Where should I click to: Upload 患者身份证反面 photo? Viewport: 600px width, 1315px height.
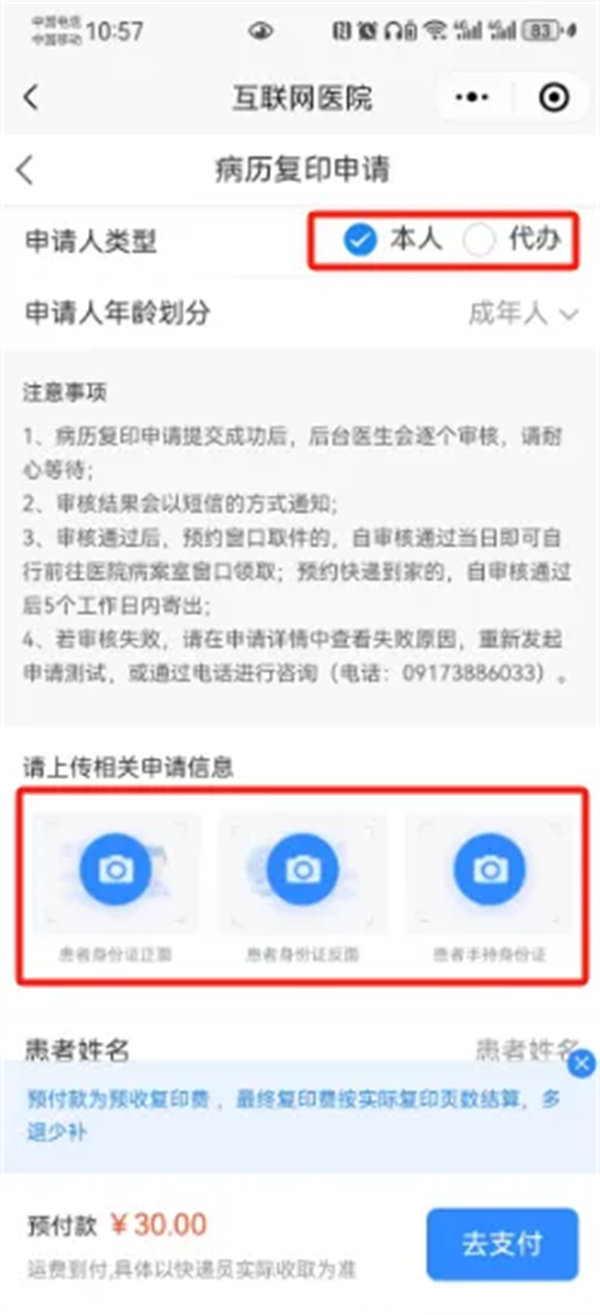coord(303,869)
